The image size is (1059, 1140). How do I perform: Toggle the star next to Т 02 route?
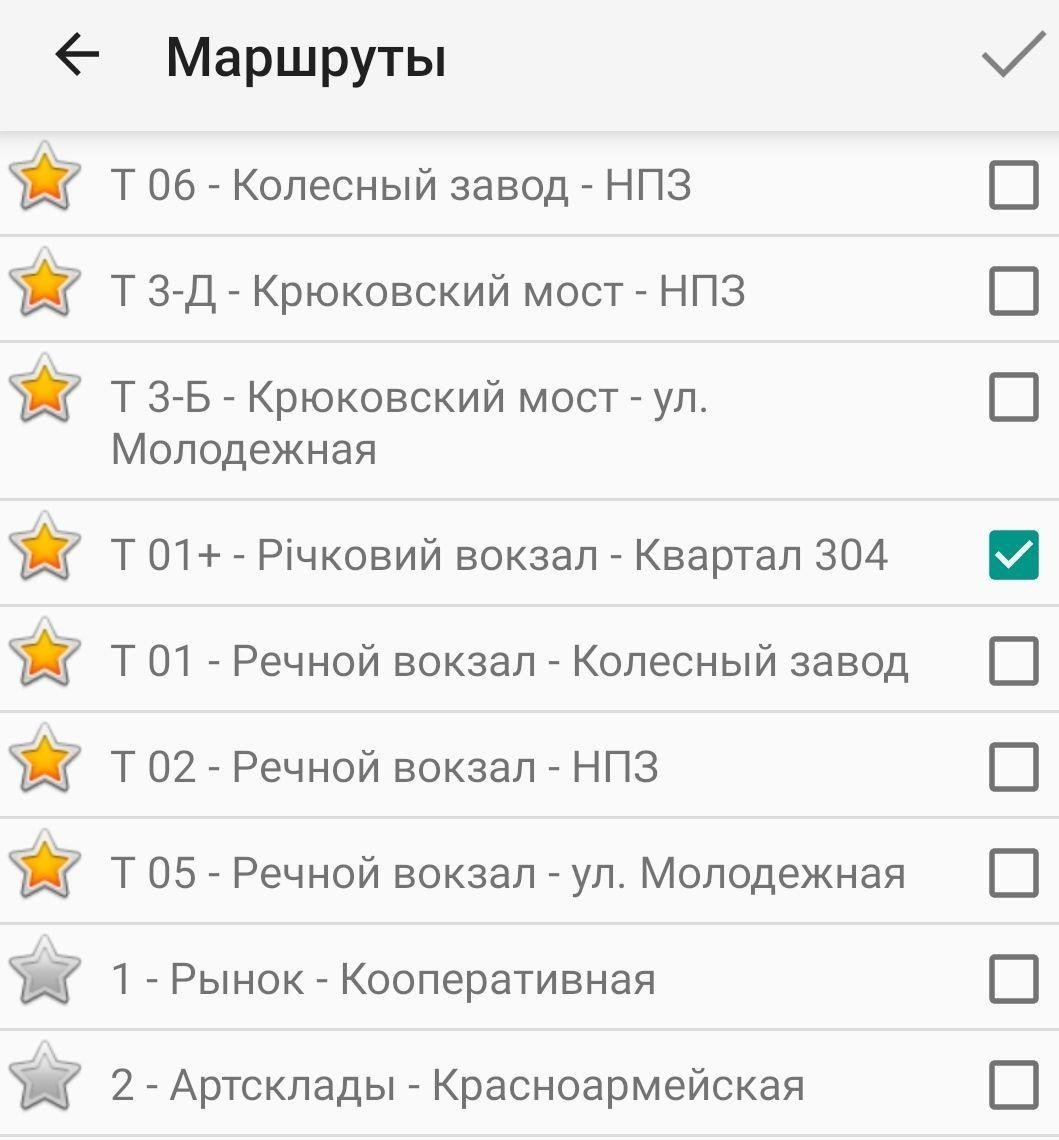click(x=45, y=759)
